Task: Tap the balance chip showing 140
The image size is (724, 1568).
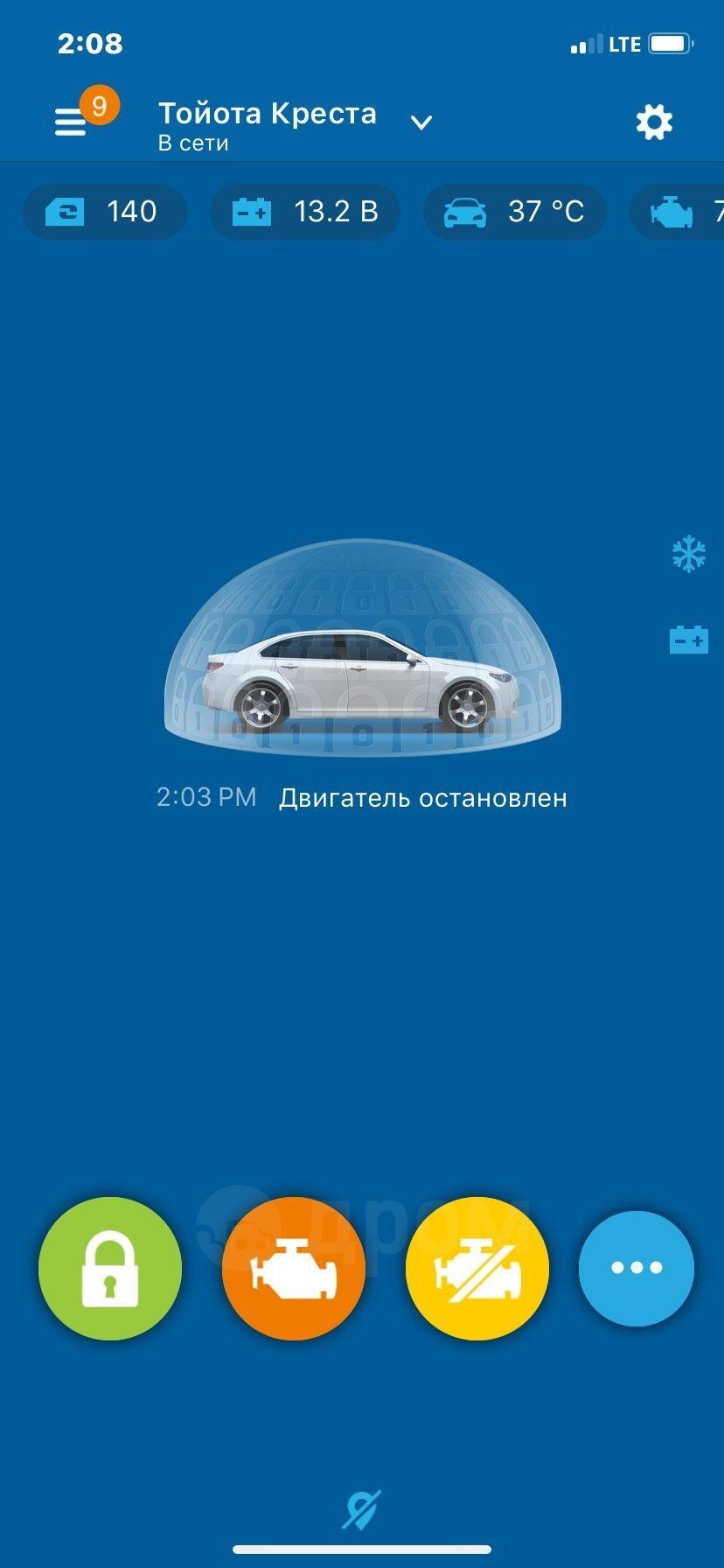Action: [x=105, y=212]
